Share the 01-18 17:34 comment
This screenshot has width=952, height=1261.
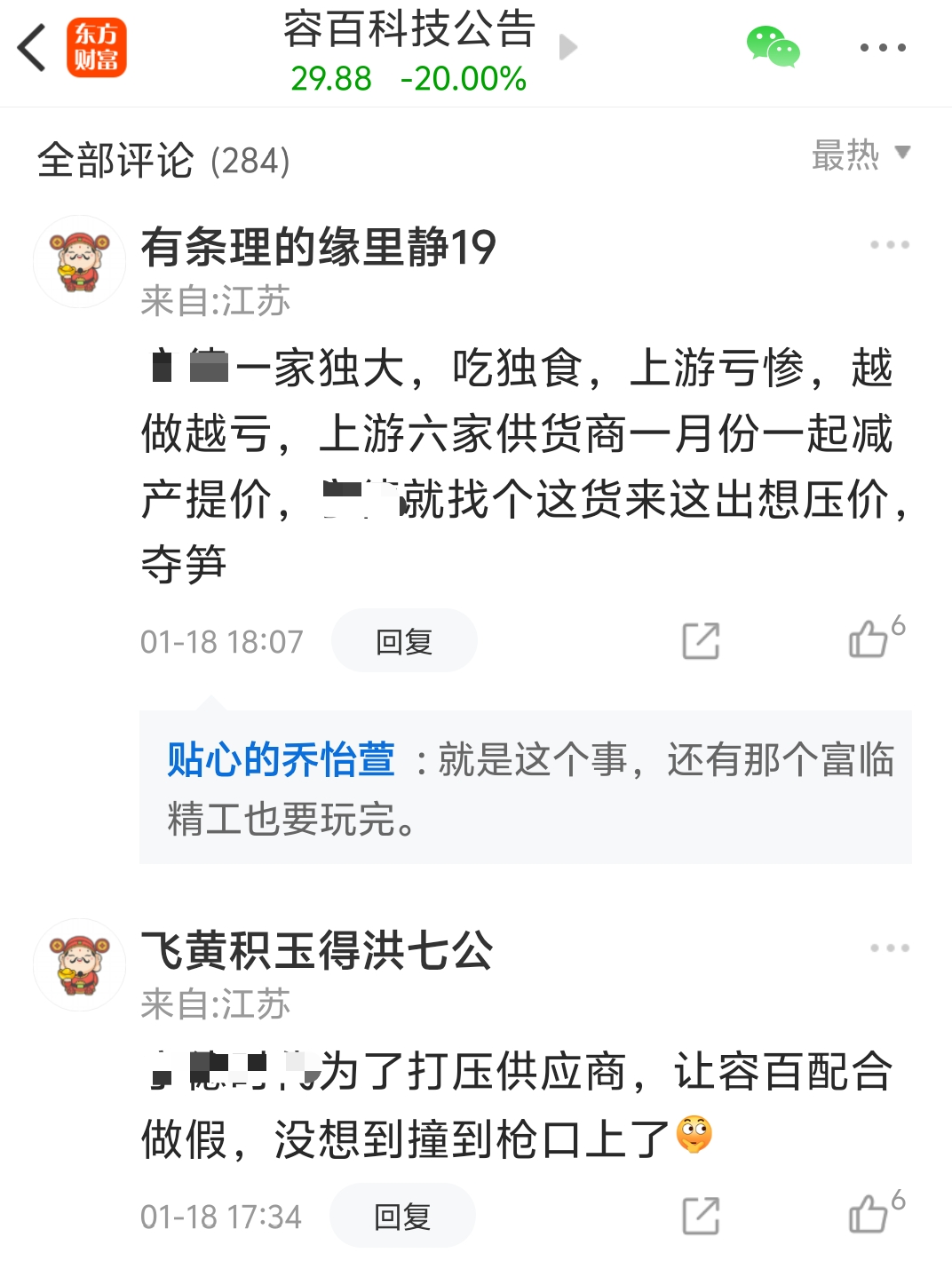(x=701, y=1216)
